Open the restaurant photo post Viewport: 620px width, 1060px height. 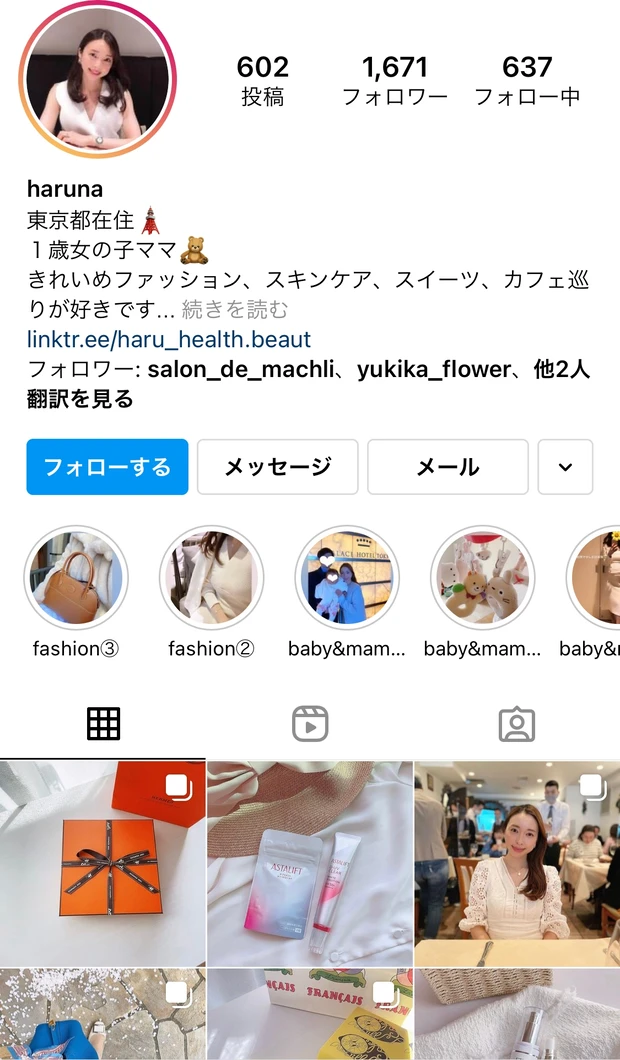point(517,863)
